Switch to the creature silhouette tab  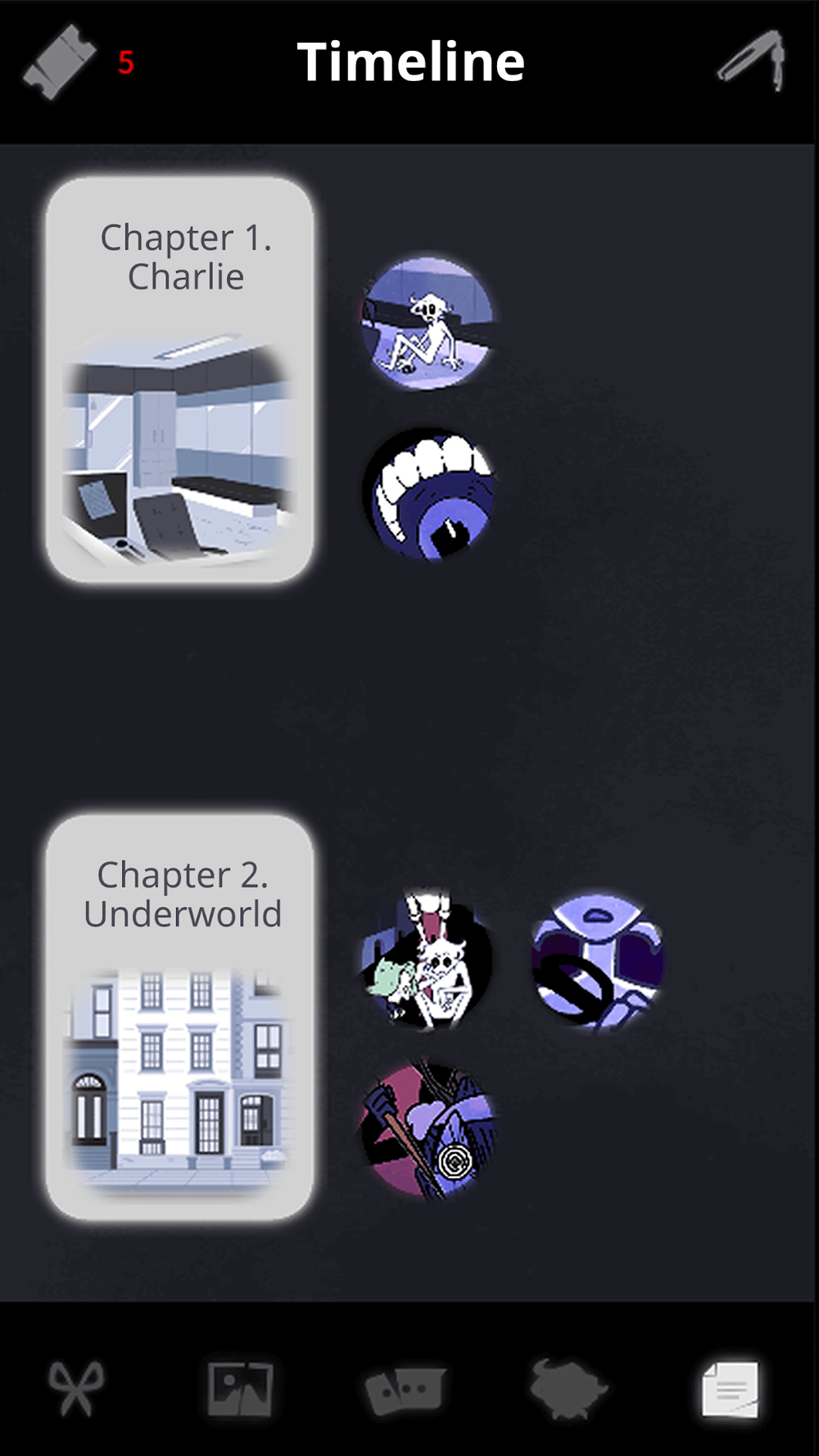(x=568, y=1388)
